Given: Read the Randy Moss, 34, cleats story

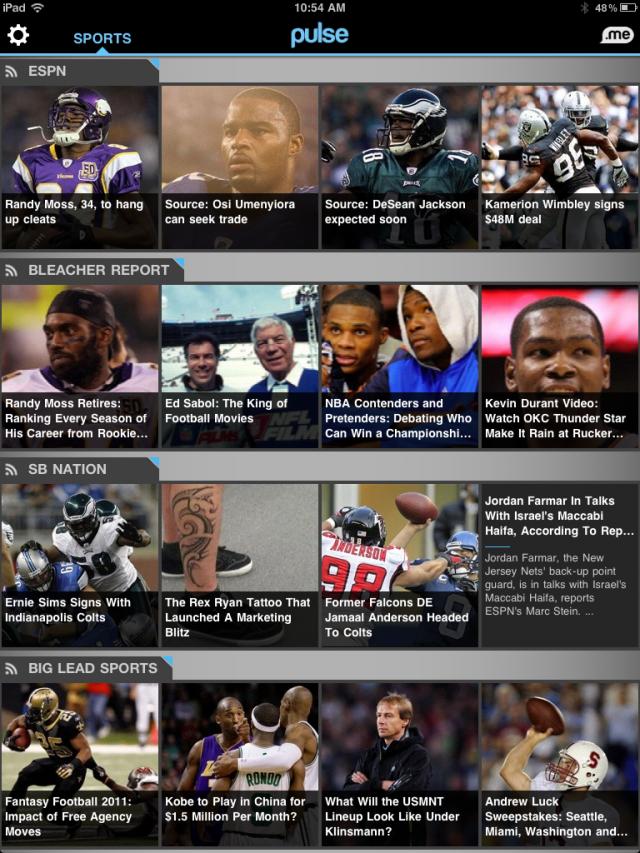Looking at the screenshot, I should [x=79, y=166].
